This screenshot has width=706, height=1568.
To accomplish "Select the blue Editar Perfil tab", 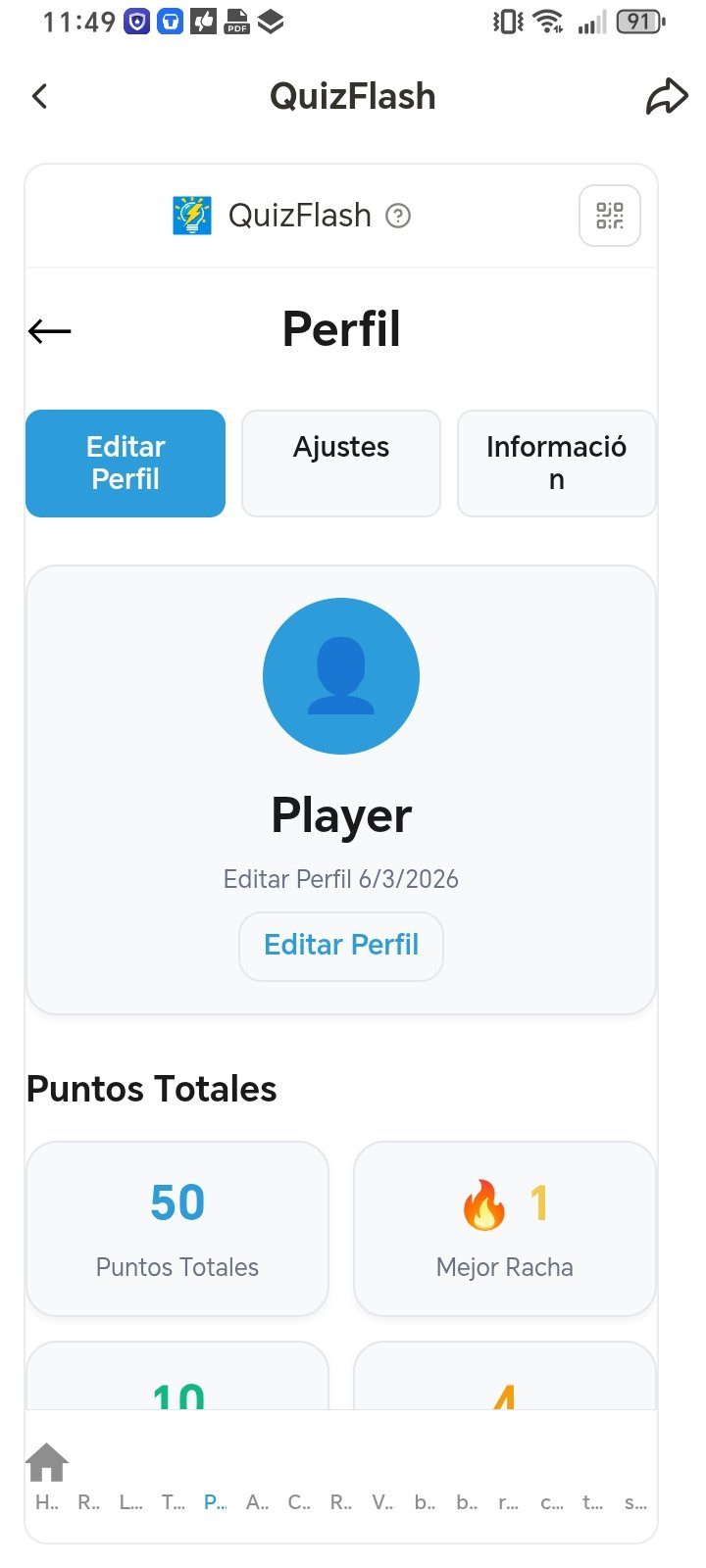I will 126,464.
